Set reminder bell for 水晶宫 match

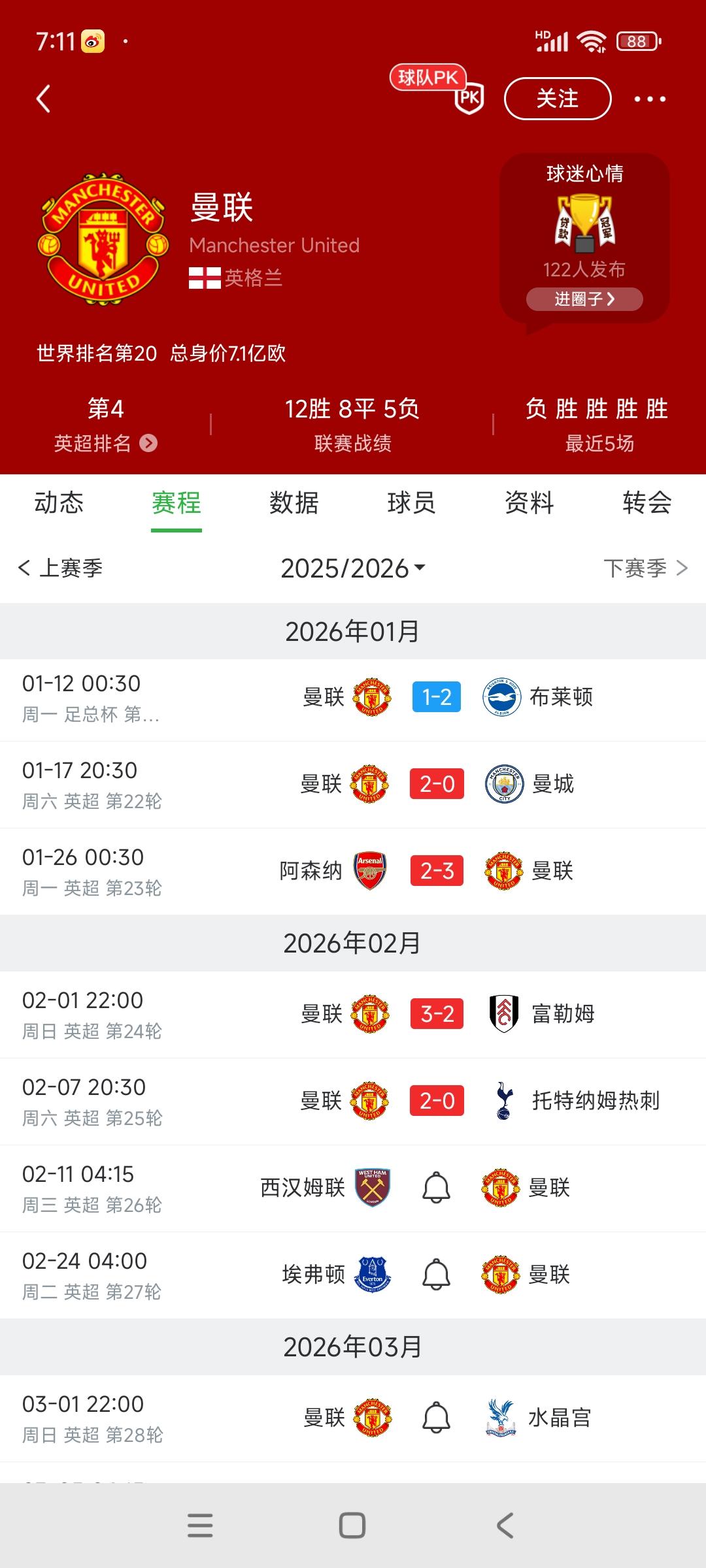(436, 1418)
